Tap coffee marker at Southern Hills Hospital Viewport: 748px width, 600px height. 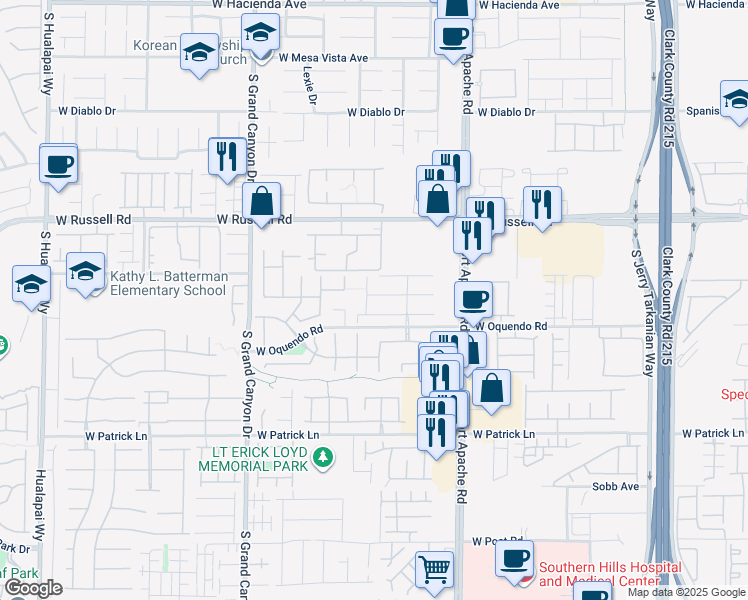click(x=515, y=561)
